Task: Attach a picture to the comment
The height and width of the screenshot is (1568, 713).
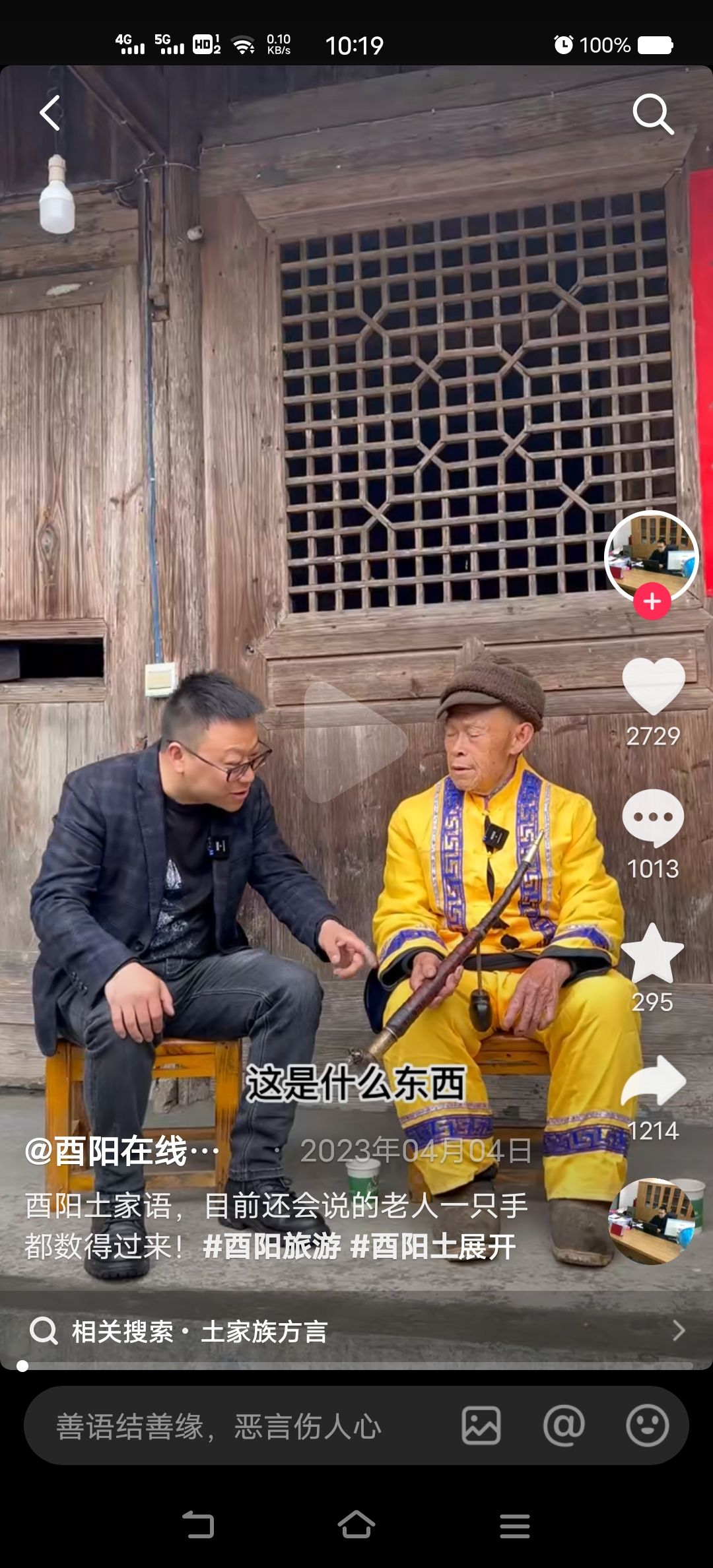Action: (481, 1426)
